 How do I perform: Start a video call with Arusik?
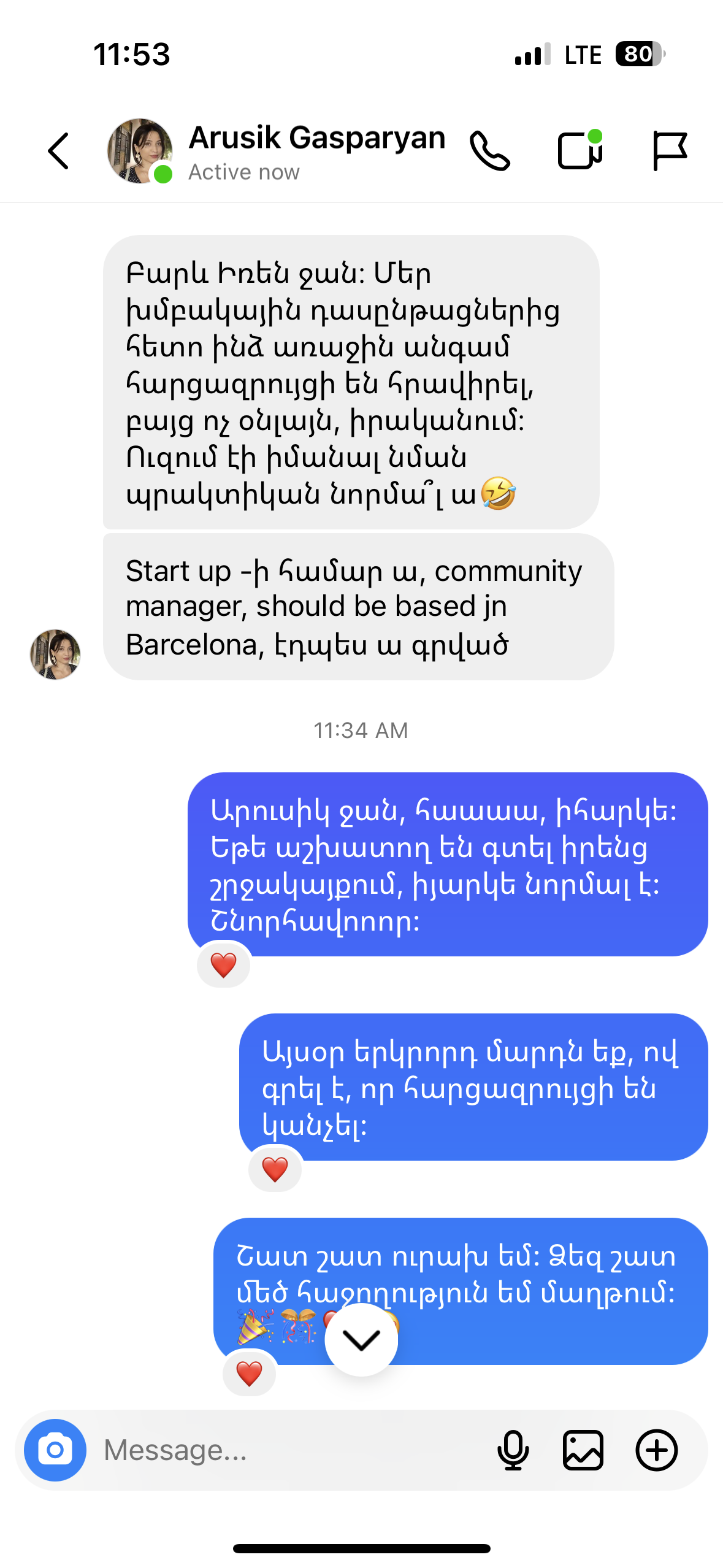tap(580, 150)
